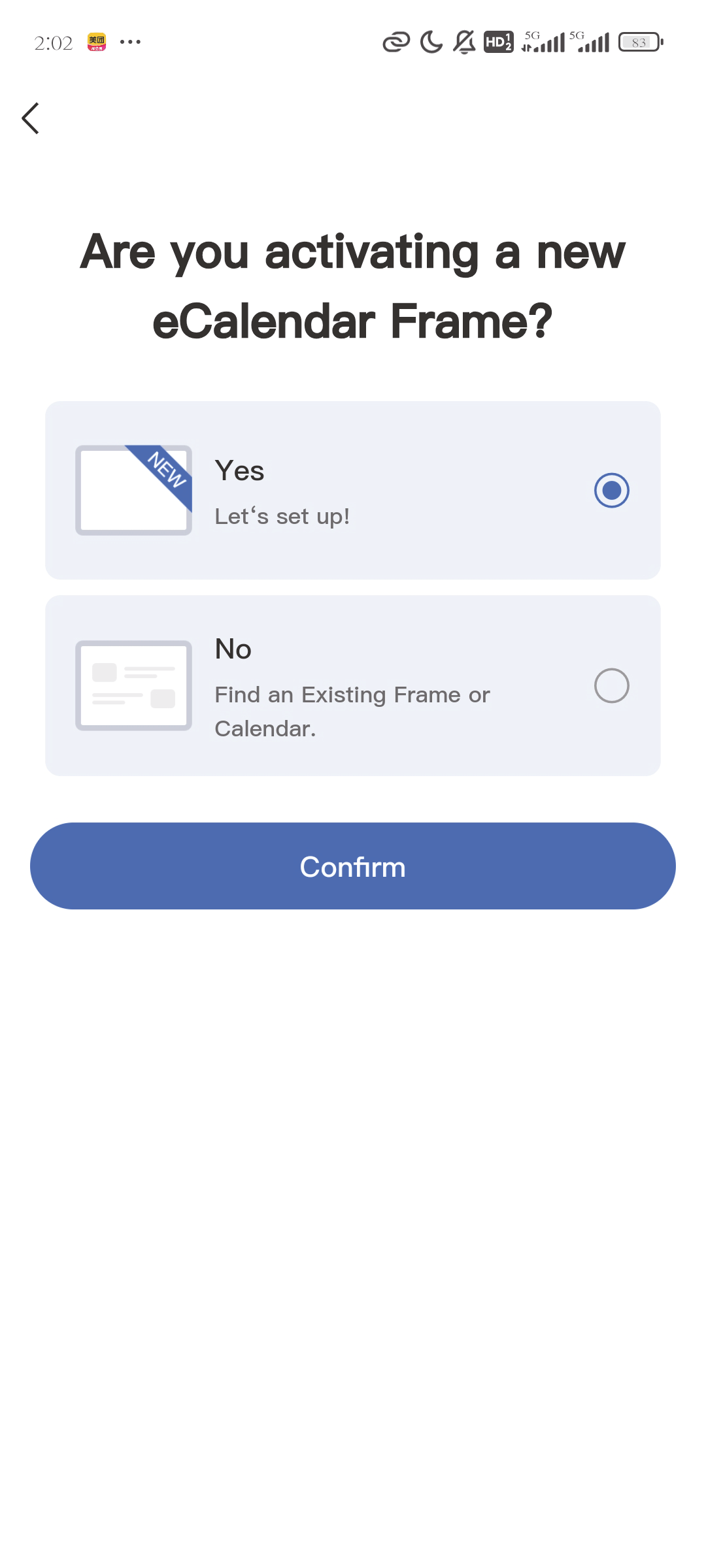Viewport: 706px width, 1568px height.
Task: Tap the clock showing 2:02
Action: point(54,42)
